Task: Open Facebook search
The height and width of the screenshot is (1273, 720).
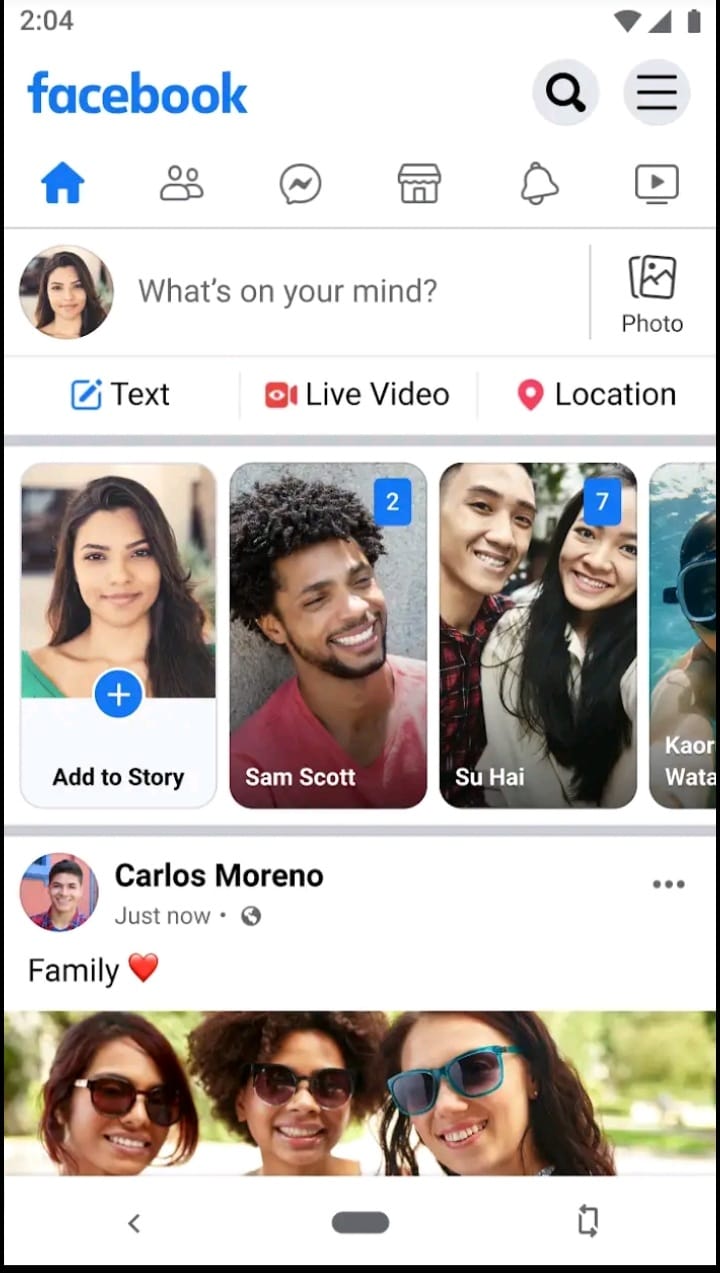Action: (x=565, y=93)
